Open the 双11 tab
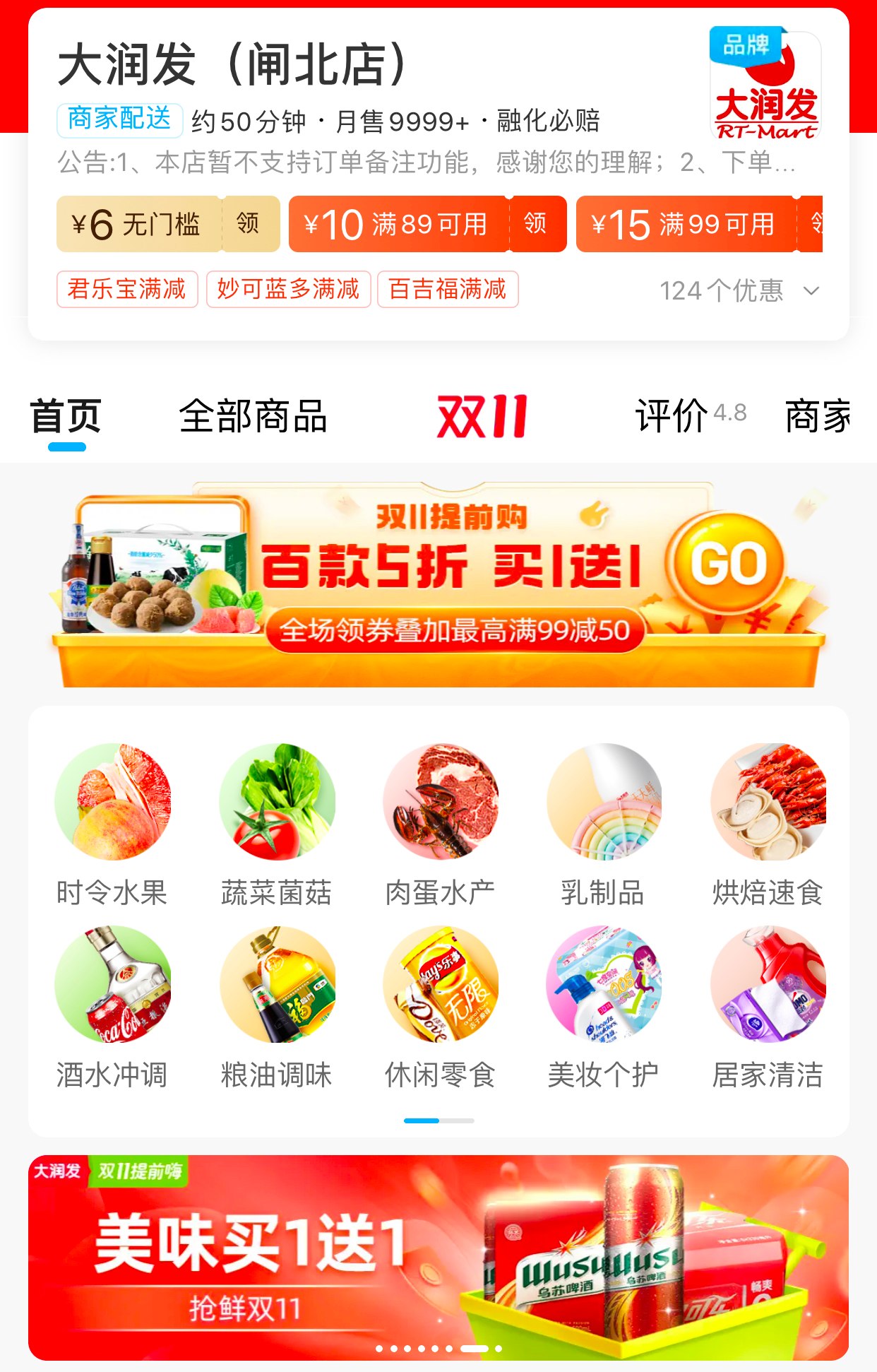The height and width of the screenshot is (1372, 877). point(482,416)
